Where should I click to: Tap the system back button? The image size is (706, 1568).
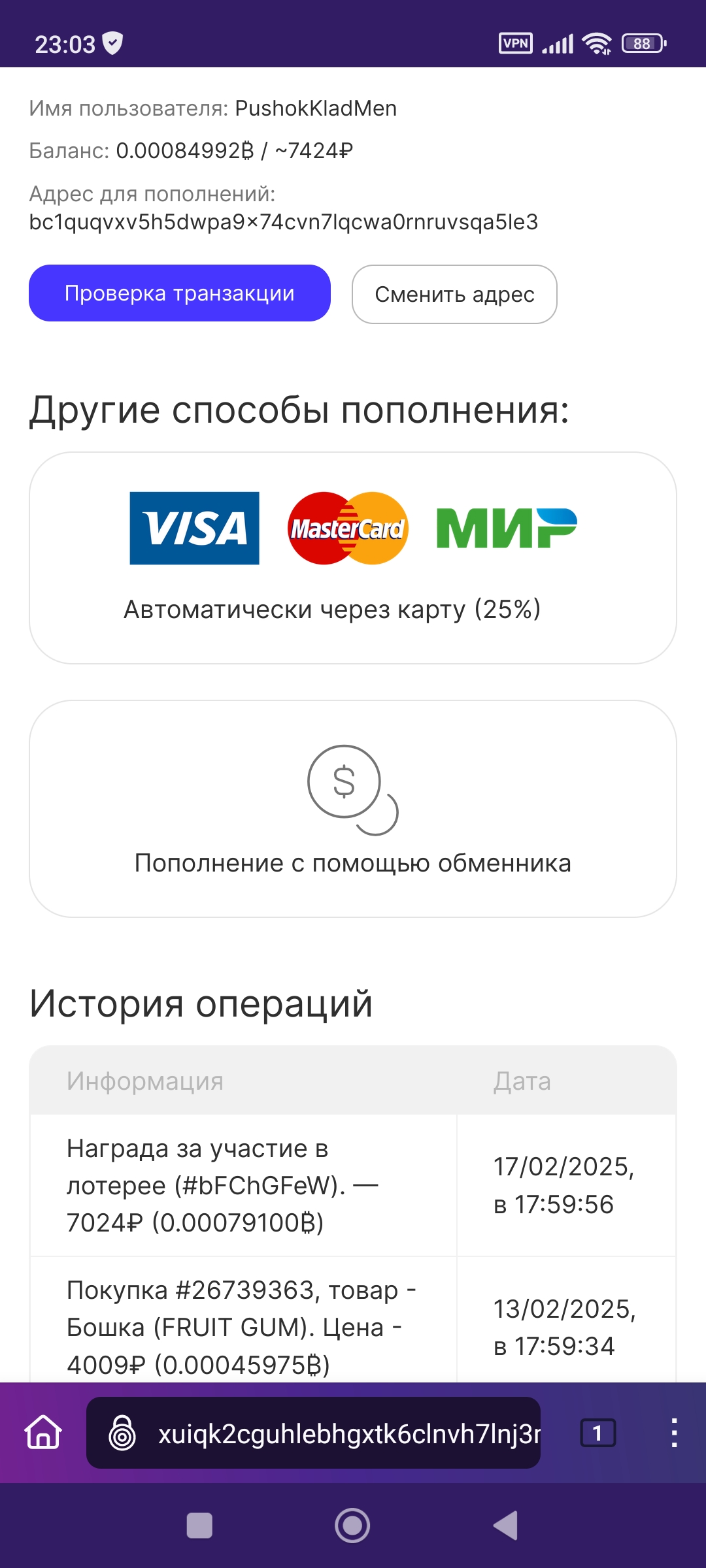click(505, 1526)
